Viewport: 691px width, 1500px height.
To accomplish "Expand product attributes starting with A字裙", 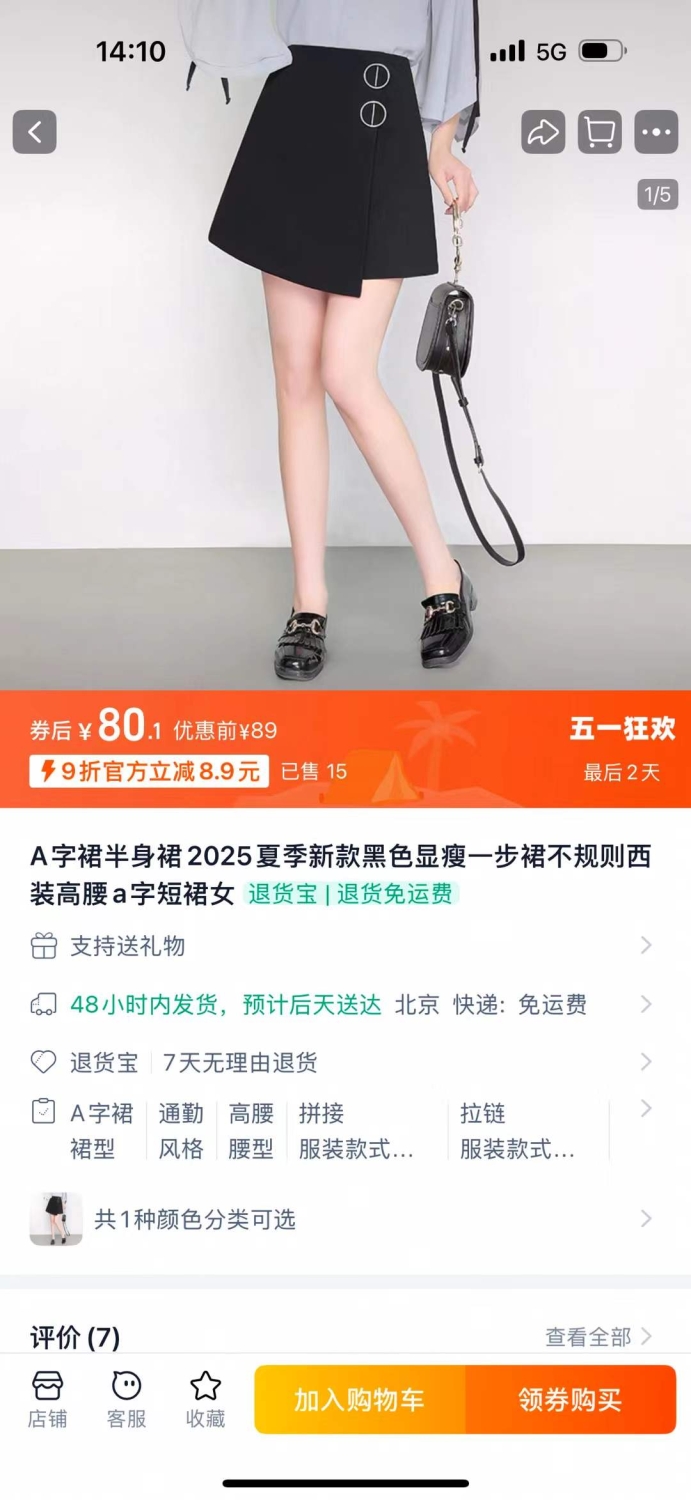I will point(345,1131).
